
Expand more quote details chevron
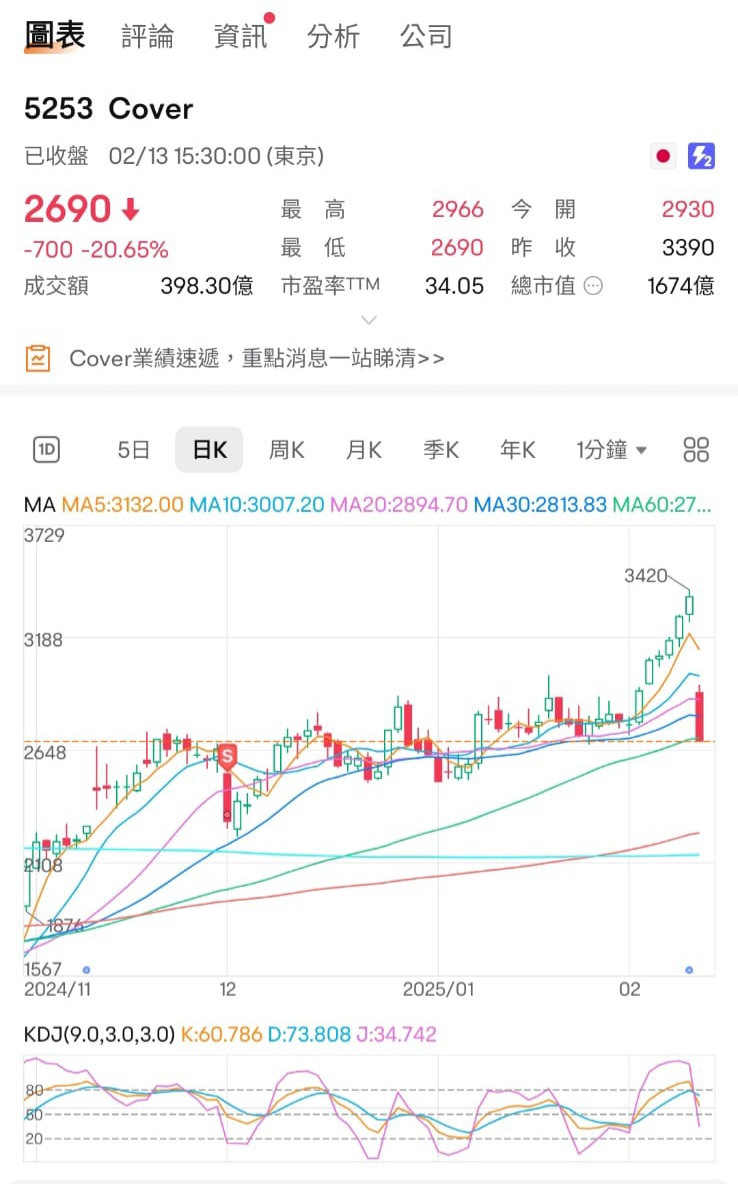369,320
